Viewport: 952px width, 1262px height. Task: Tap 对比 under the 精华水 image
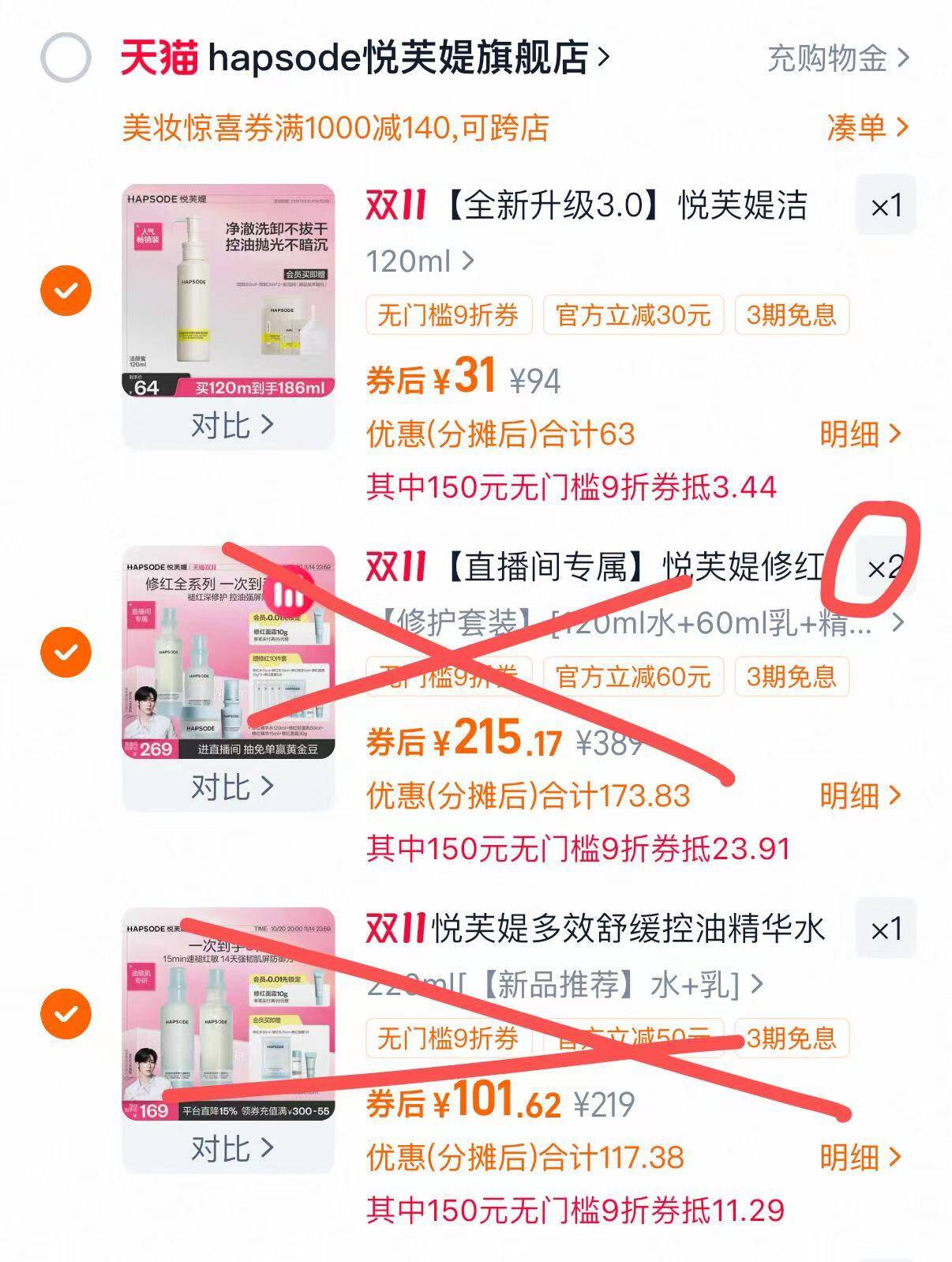point(231,1148)
